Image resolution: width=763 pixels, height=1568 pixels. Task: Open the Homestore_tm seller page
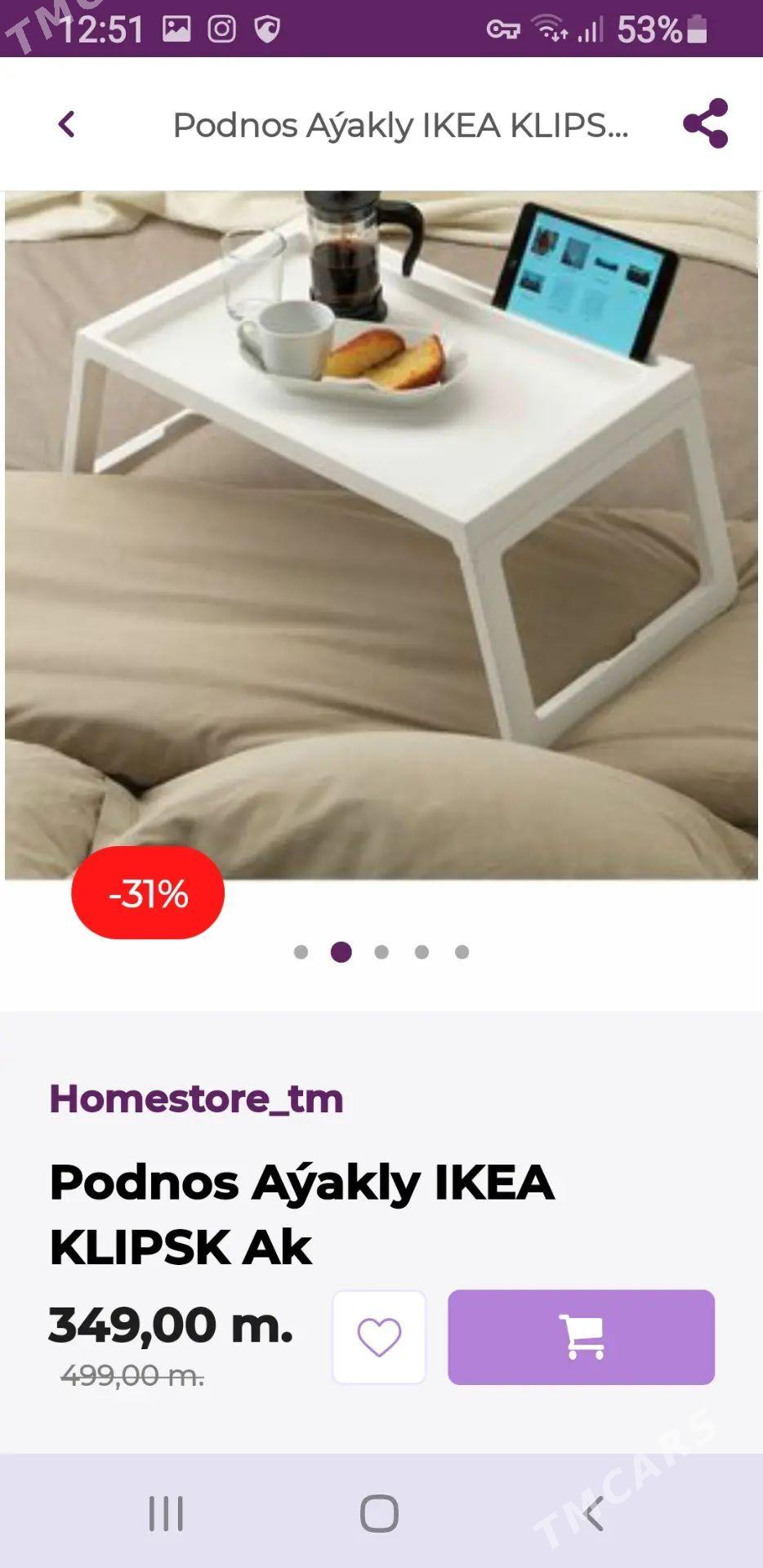[196, 1098]
